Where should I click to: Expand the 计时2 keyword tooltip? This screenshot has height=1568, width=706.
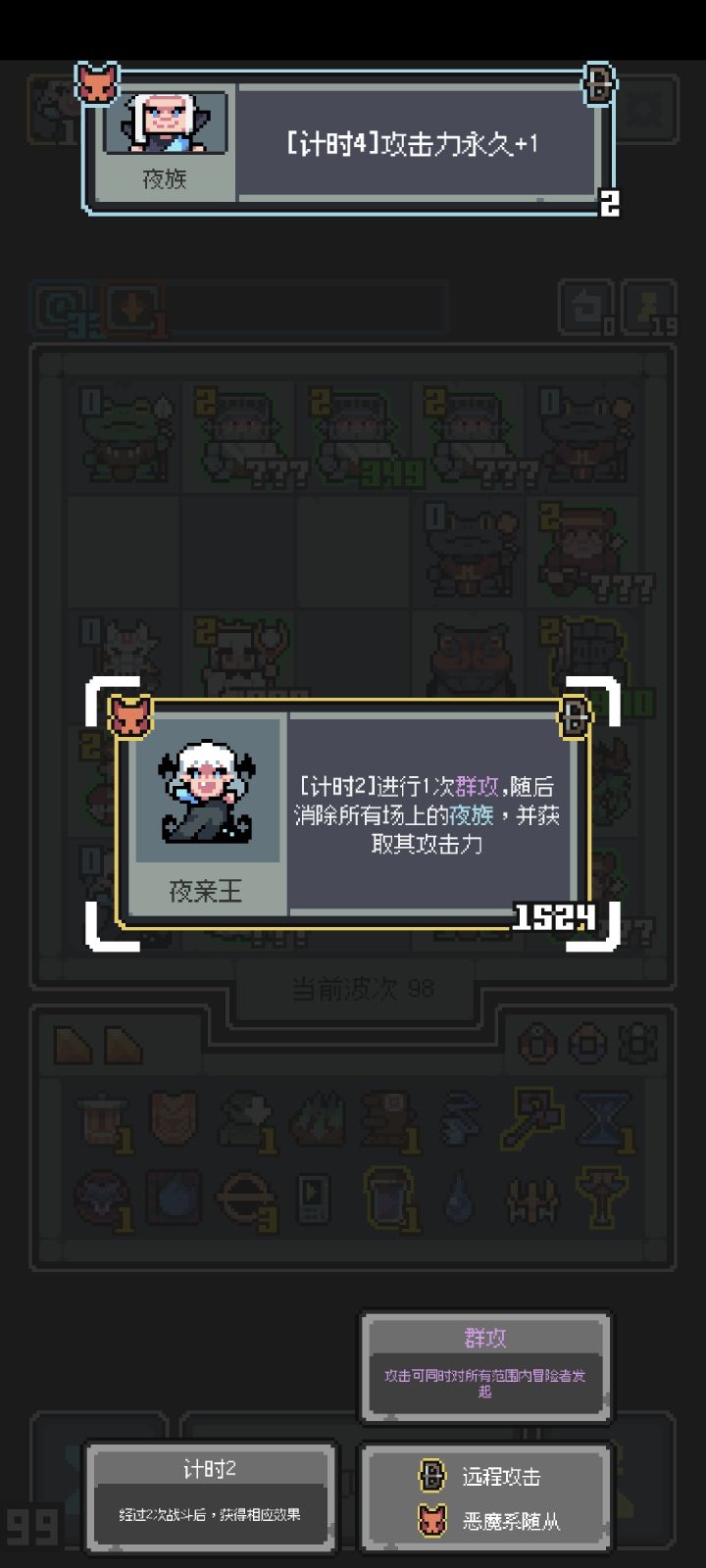coord(209,1469)
